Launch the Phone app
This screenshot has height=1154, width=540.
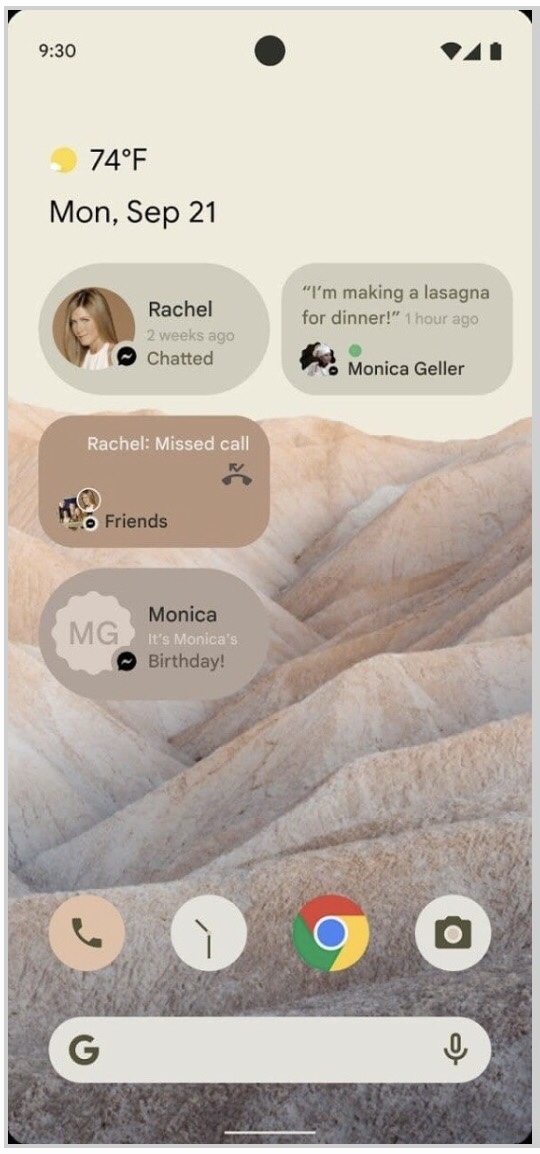(87, 933)
